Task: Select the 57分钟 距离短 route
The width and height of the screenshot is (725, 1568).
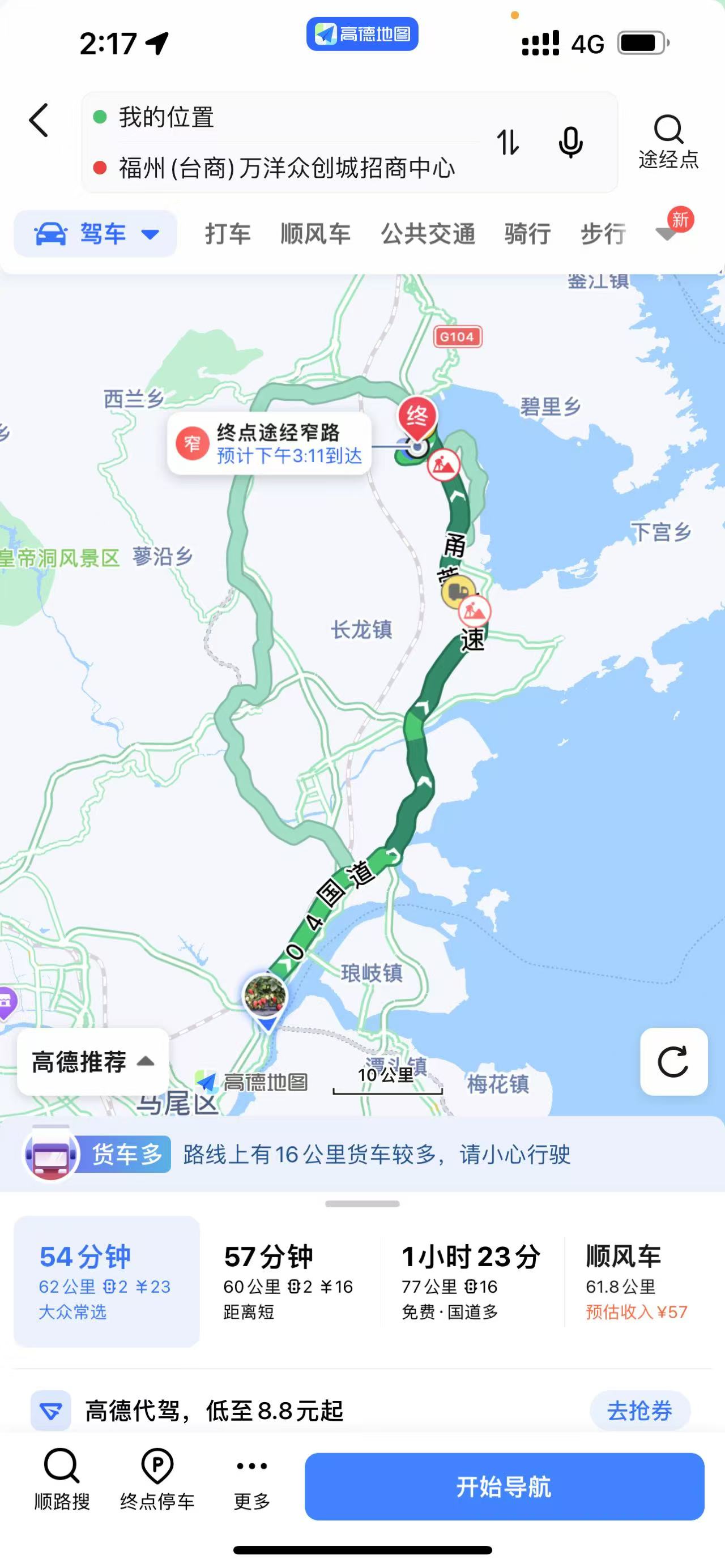Action: tap(288, 1280)
